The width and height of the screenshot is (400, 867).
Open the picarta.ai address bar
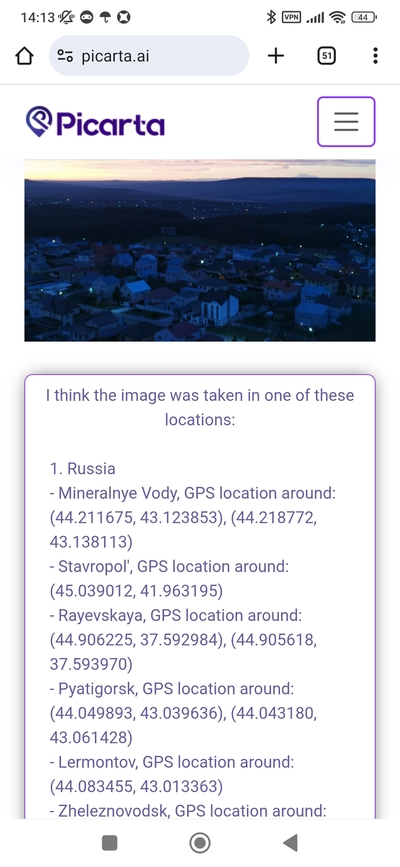coord(149,56)
